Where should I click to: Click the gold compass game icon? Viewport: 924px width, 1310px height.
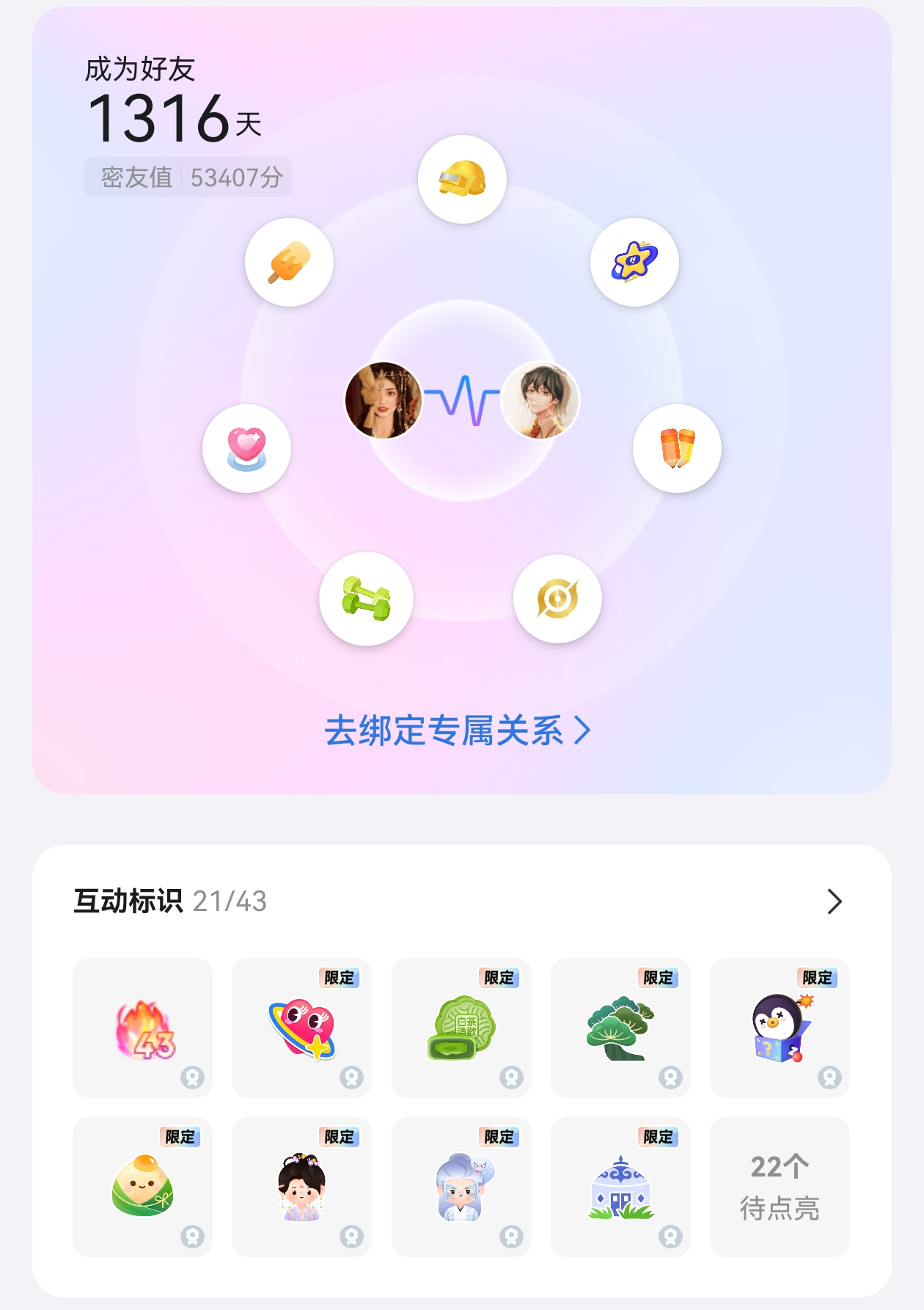pos(557,599)
